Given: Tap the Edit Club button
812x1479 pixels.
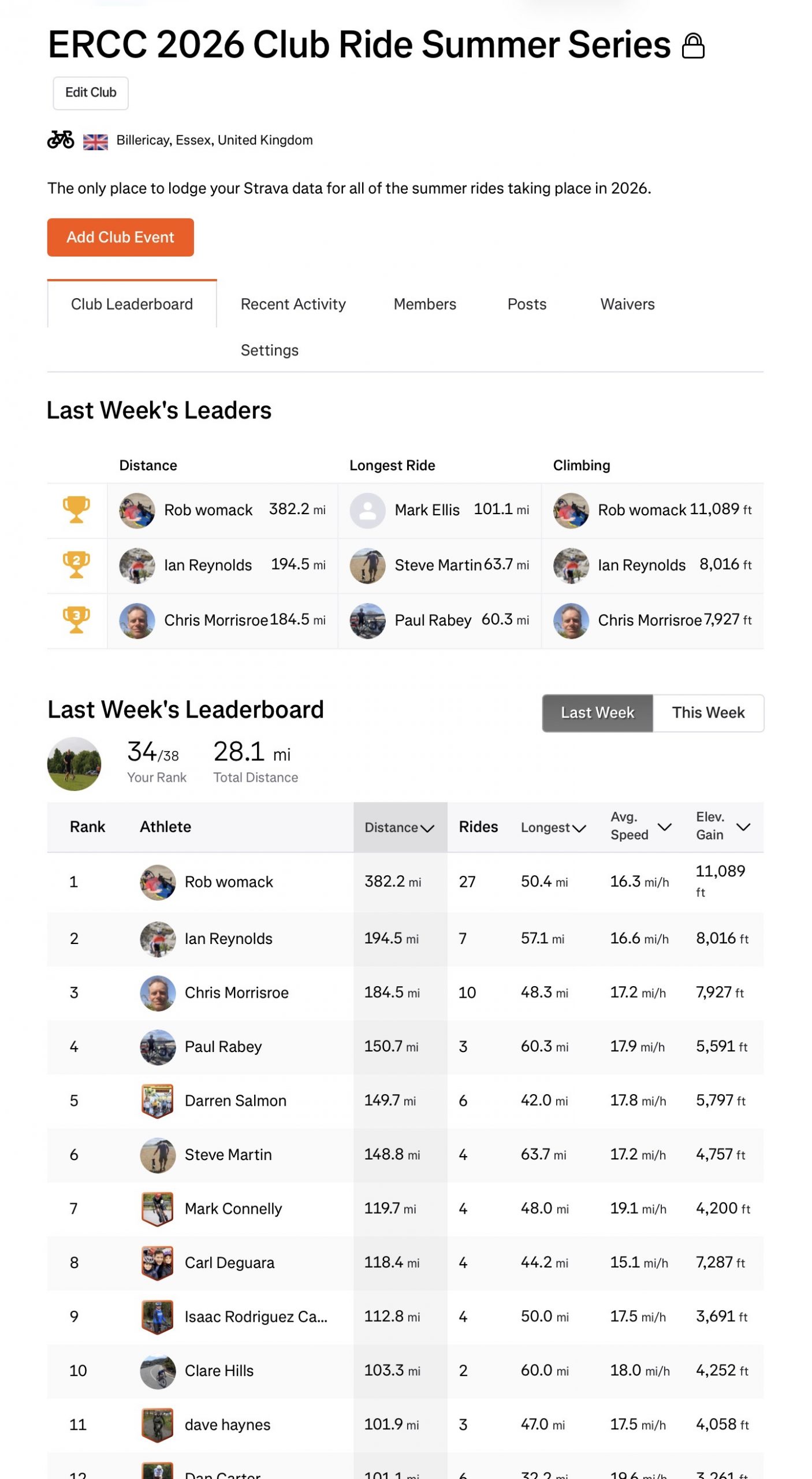Looking at the screenshot, I should 91,93.
